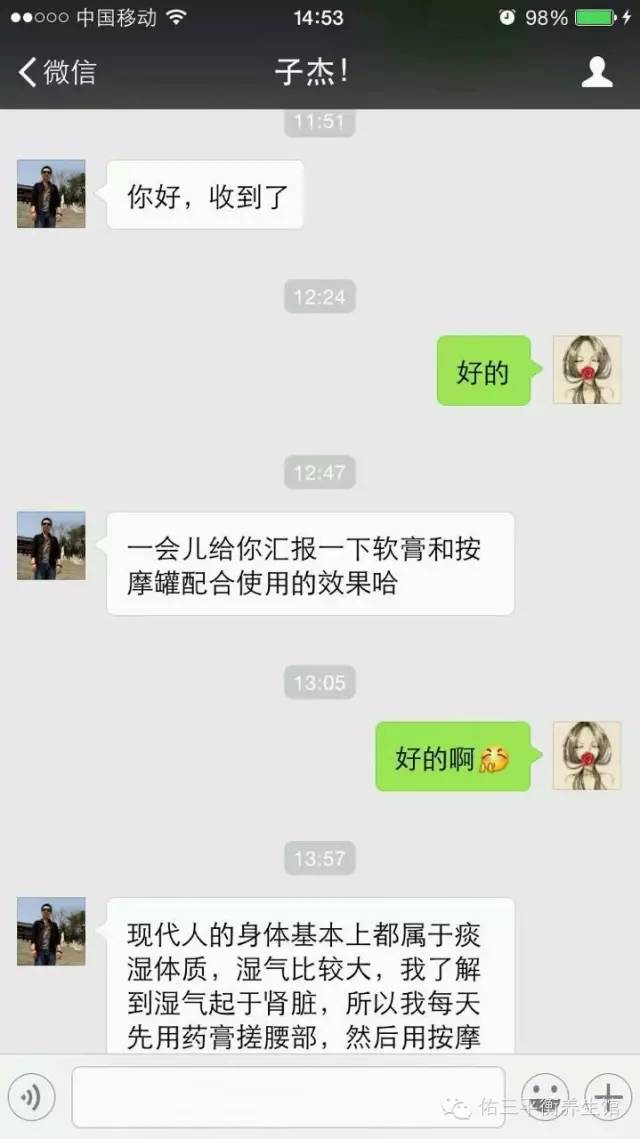Image resolution: width=640 pixels, height=1139 pixels.
Task: Open the chat details profile icon
Action: point(597,72)
